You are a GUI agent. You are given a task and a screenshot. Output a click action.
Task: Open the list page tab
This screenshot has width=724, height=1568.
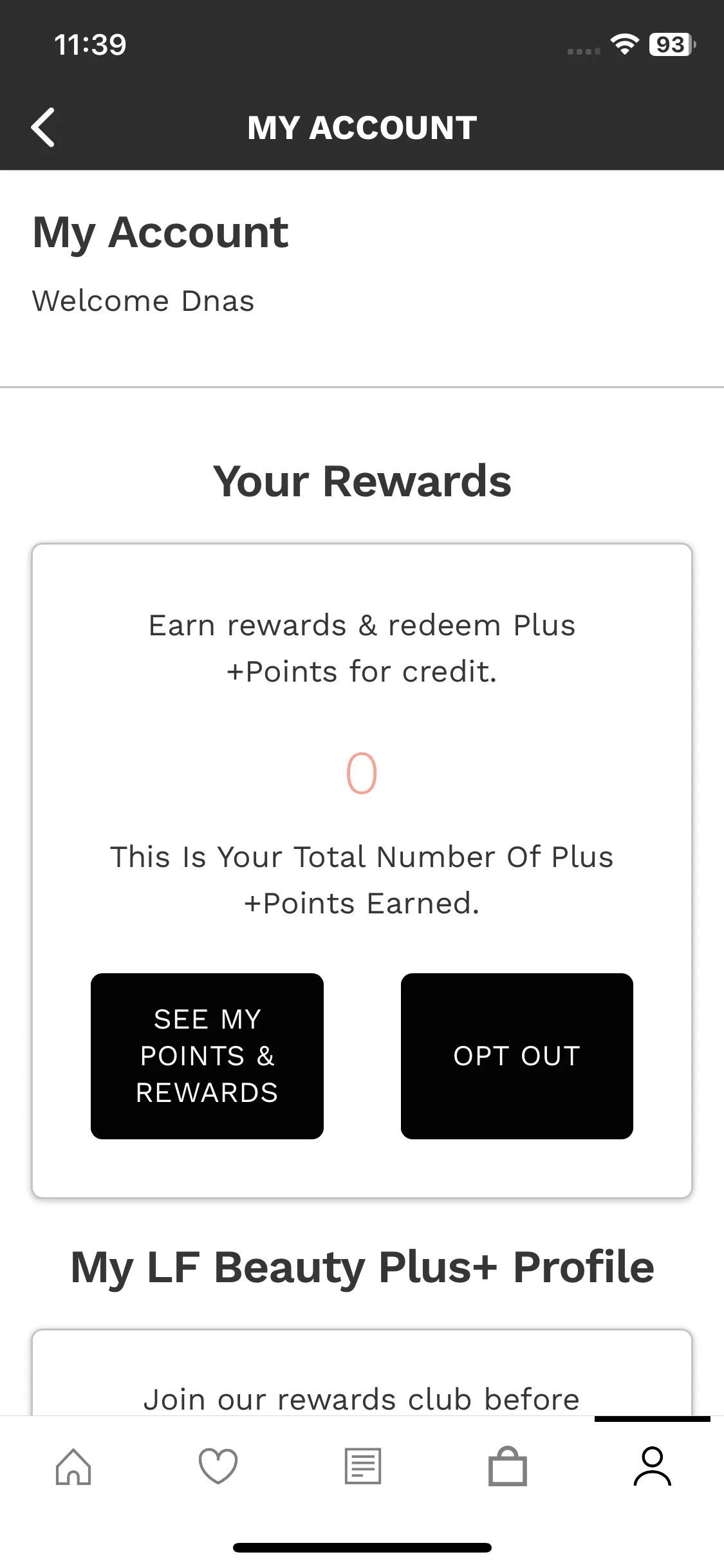pos(363,1467)
